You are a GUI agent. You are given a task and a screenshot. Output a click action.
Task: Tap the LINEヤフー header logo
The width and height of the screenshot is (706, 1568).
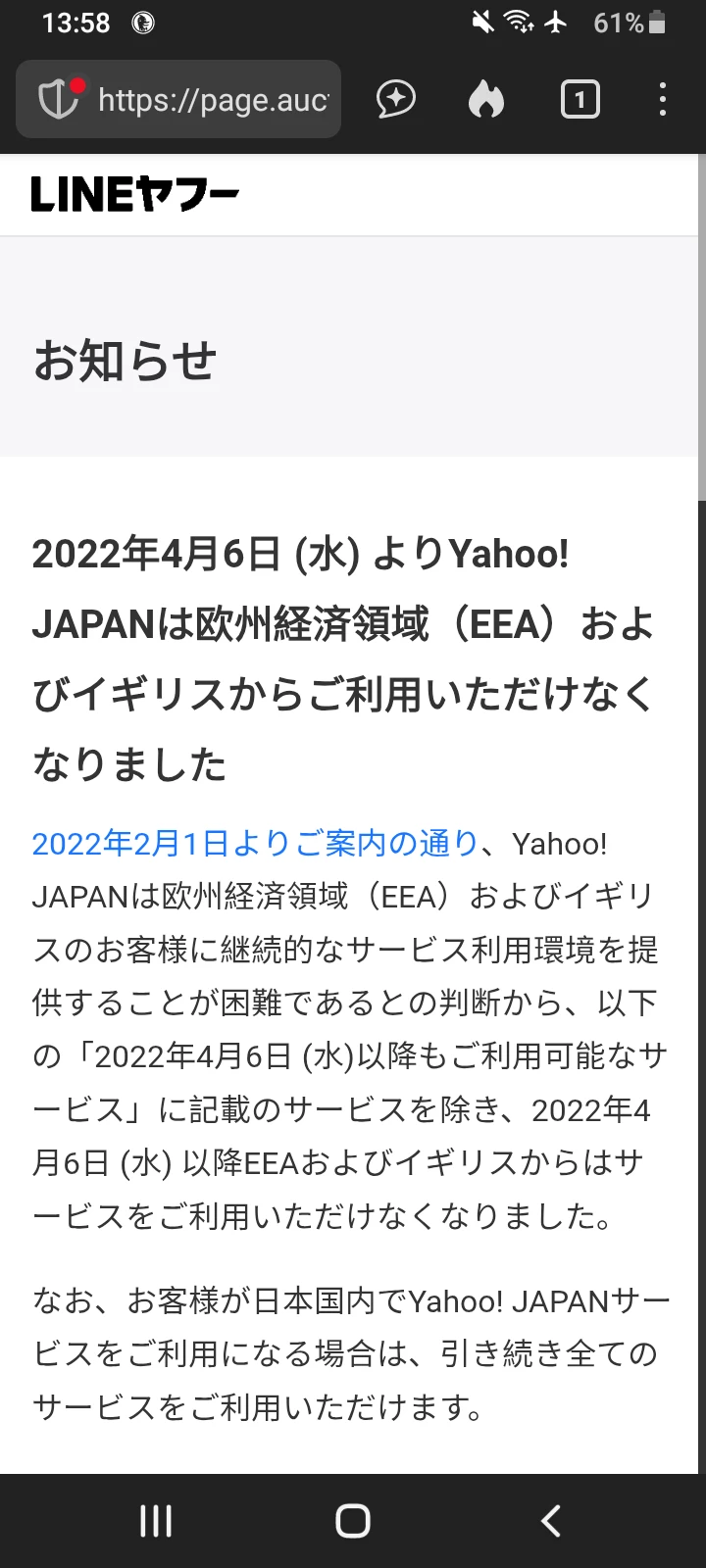click(134, 195)
